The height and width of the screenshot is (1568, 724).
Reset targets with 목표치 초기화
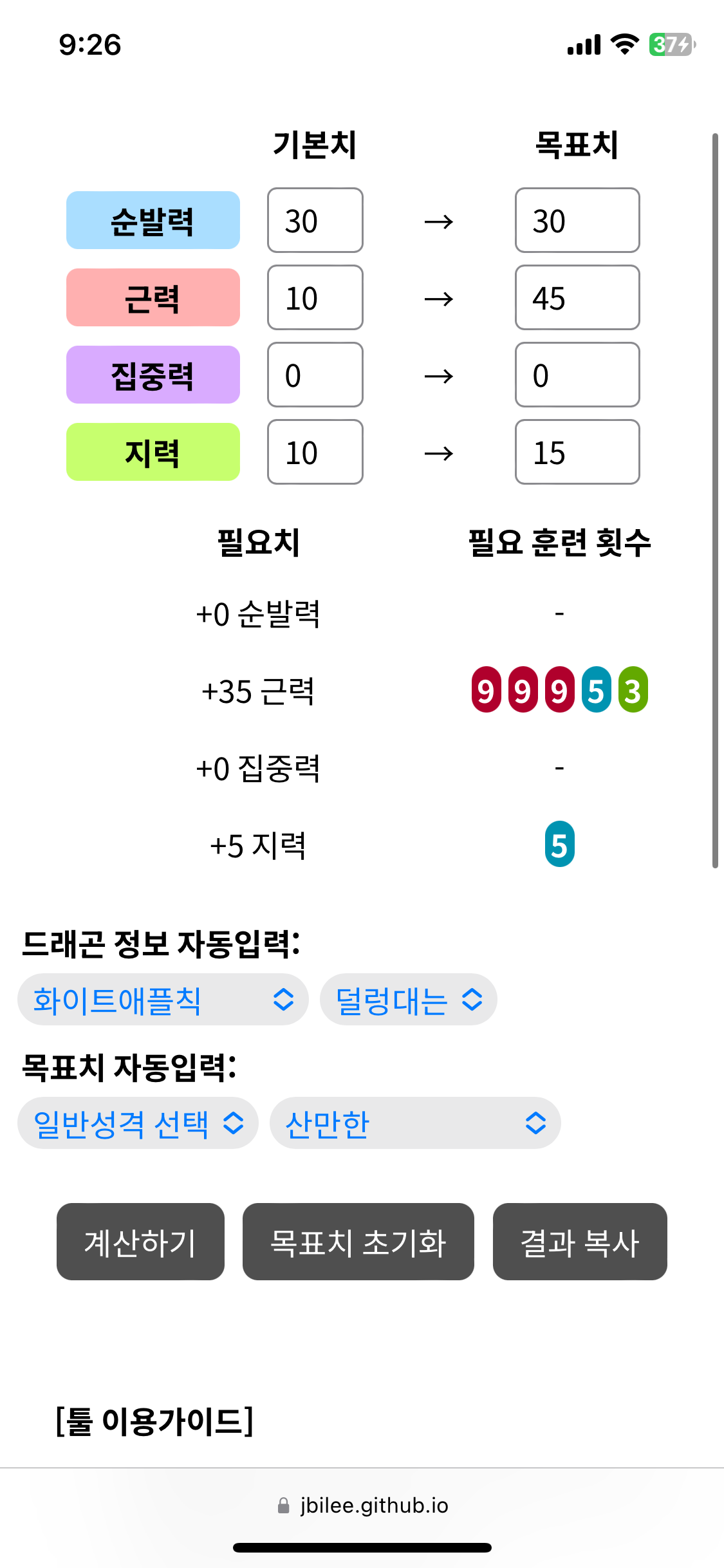point(358,1242)
